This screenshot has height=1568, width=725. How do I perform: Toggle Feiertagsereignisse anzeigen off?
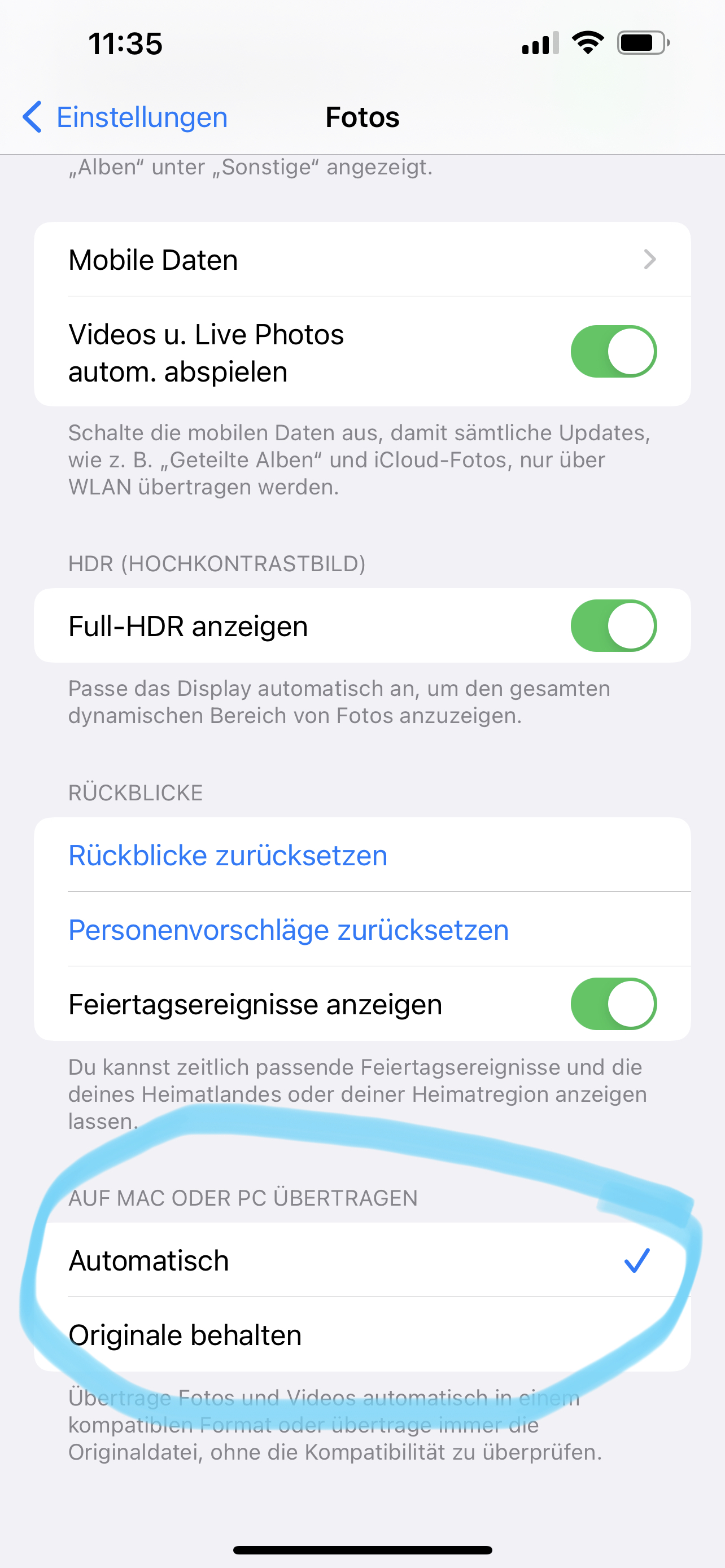[x=613, y=1004]
